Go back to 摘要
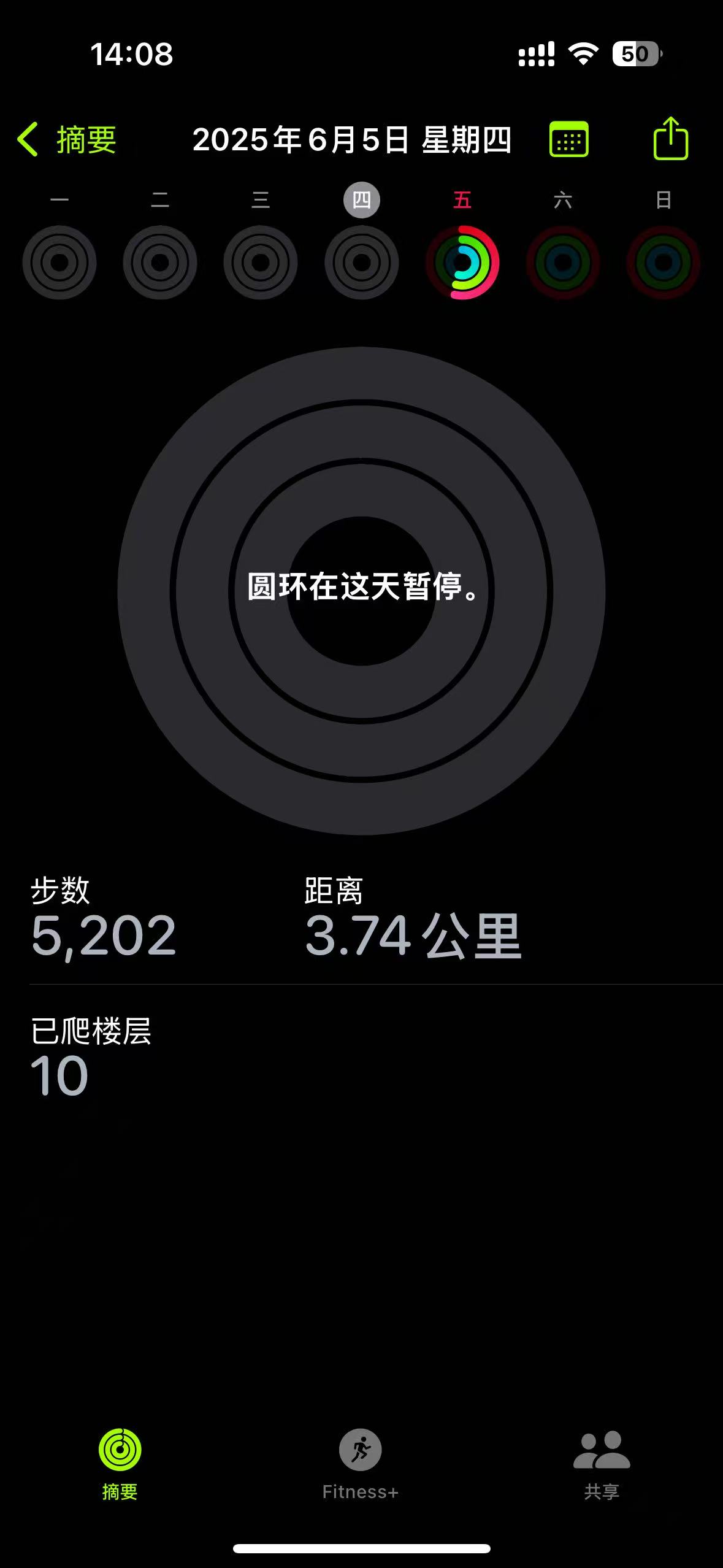This screenshot has width=723, height=1568. coord(67,140)
